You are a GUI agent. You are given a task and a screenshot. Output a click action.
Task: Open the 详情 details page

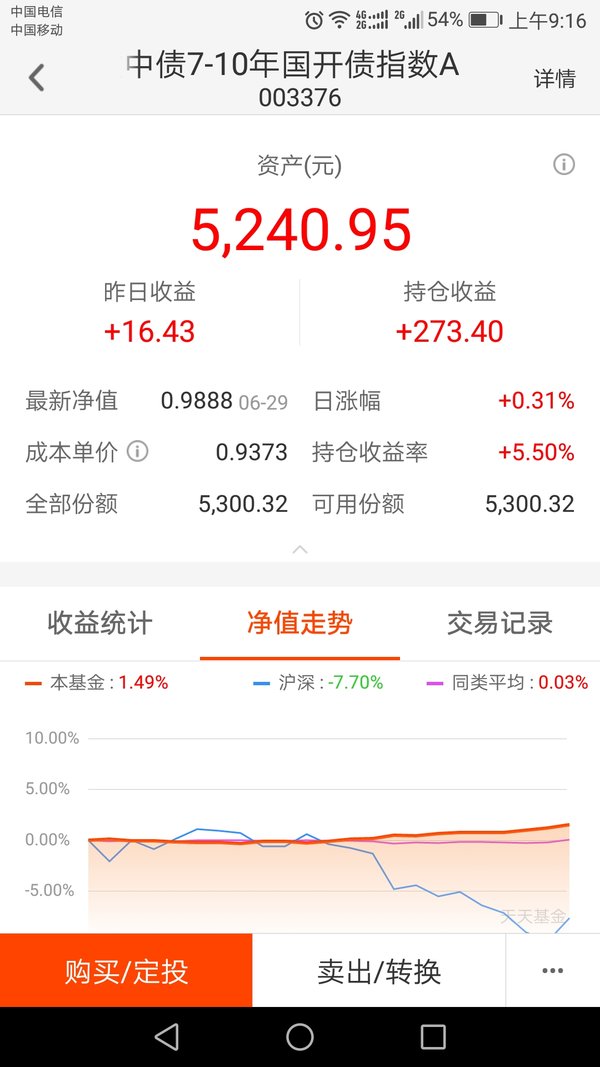coord(554,78)
